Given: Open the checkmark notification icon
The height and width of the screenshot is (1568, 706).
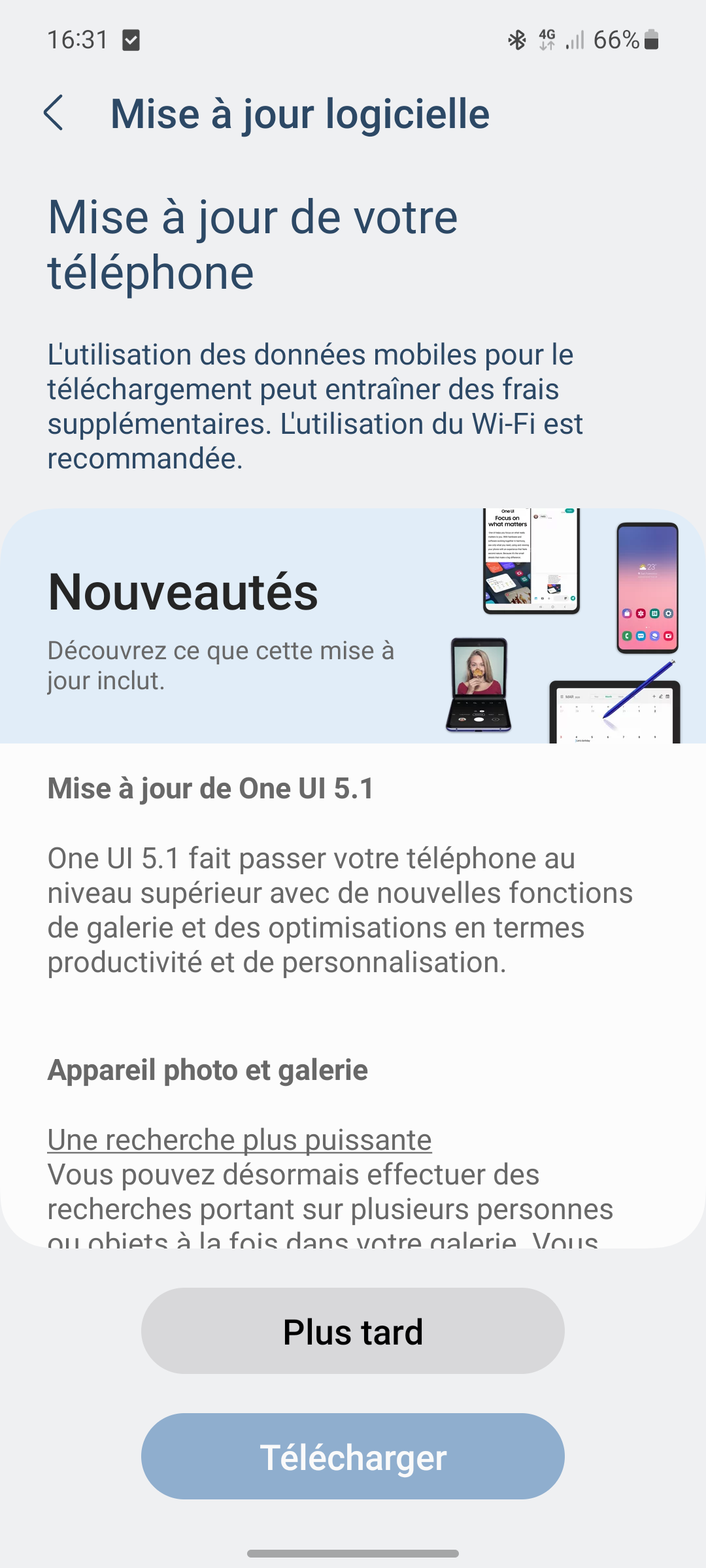Looking at the screenshot, I should coord(131,41).
